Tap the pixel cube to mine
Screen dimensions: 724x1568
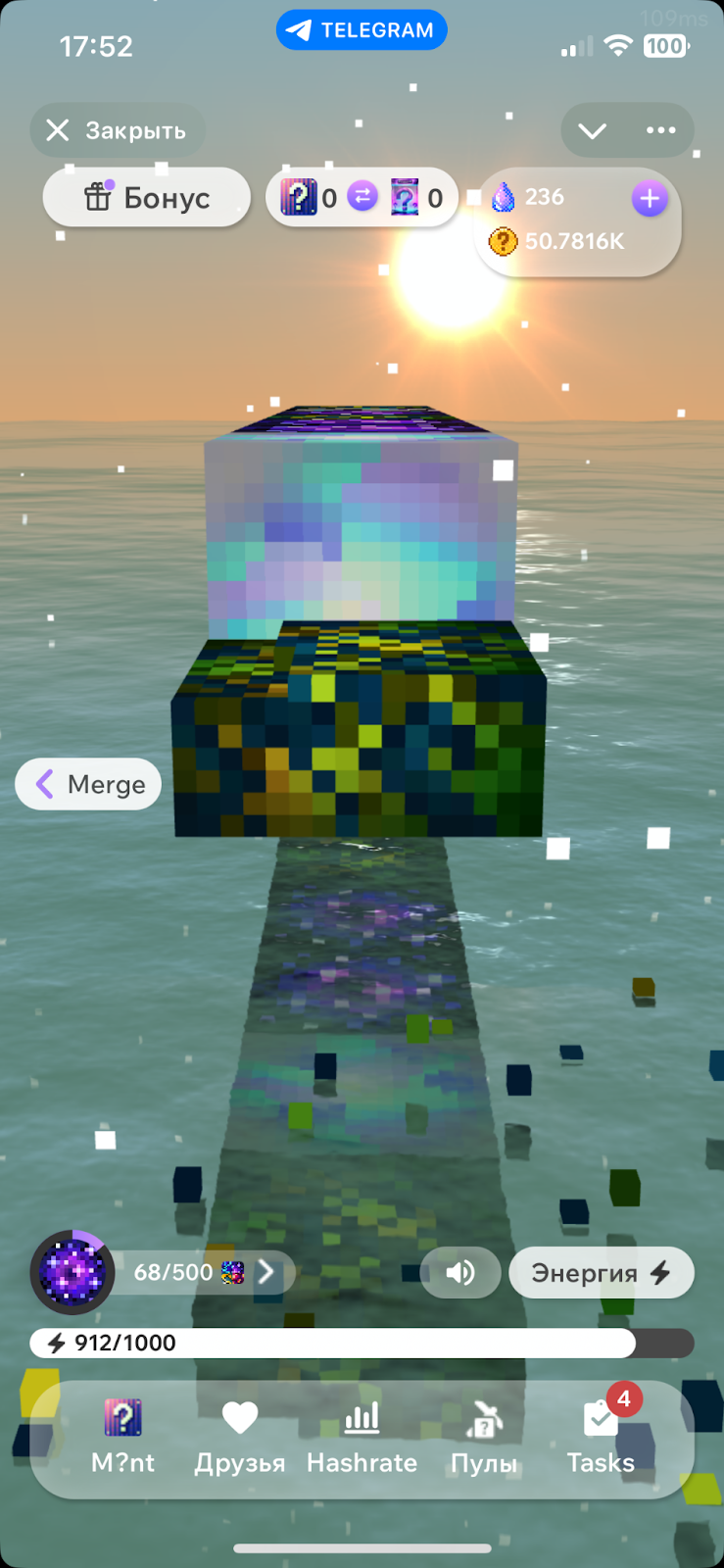click(361, 627)
